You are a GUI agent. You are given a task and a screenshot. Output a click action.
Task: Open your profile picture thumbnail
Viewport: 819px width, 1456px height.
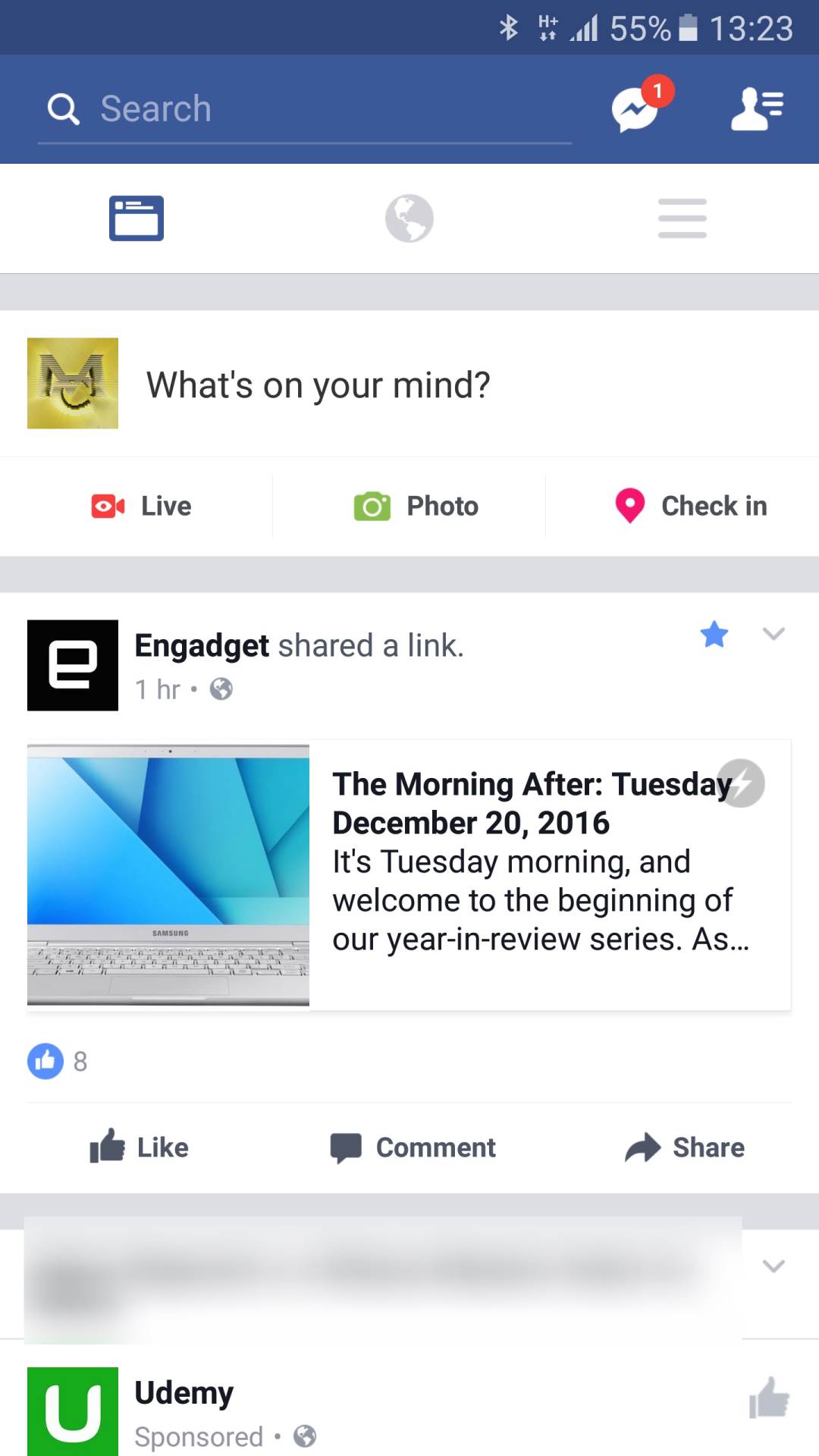click(73, 384)
